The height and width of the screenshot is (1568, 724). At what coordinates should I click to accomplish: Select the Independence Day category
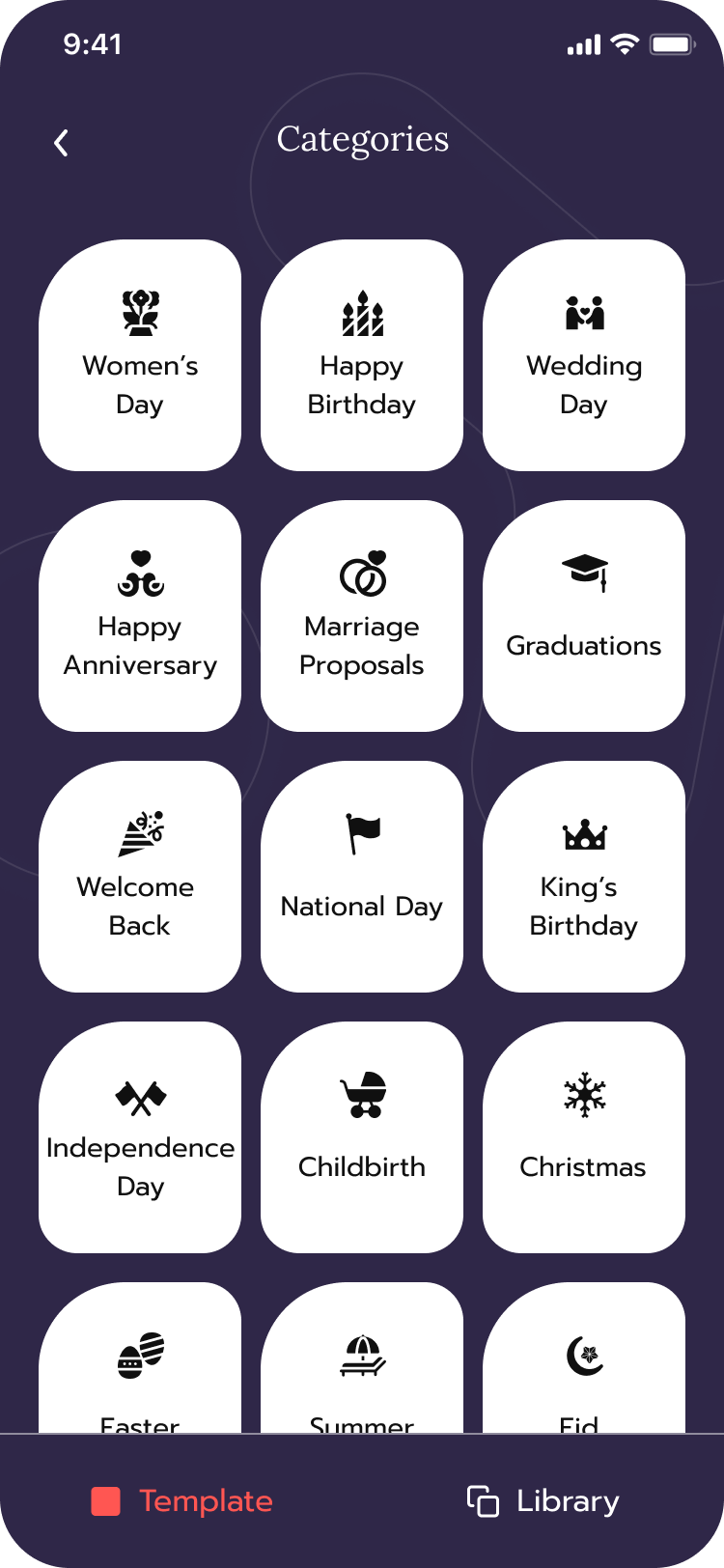(140, 1137)
